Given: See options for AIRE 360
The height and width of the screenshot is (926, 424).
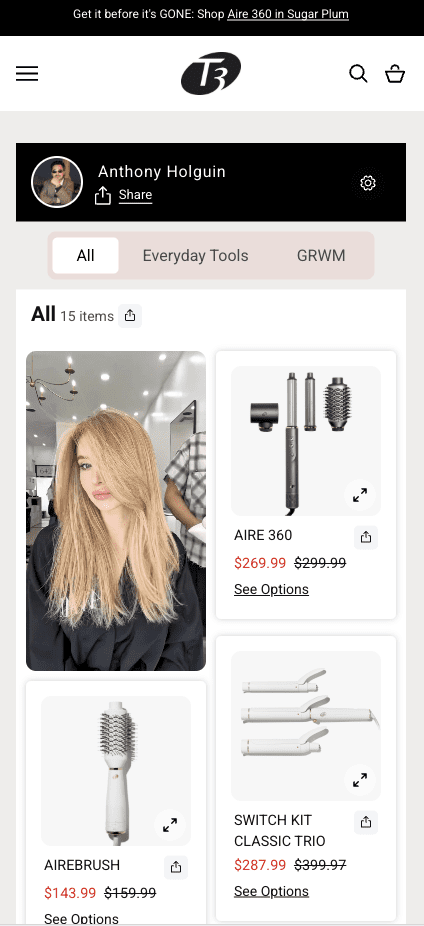Looking at the screenshot, I should tap(271, 589).
